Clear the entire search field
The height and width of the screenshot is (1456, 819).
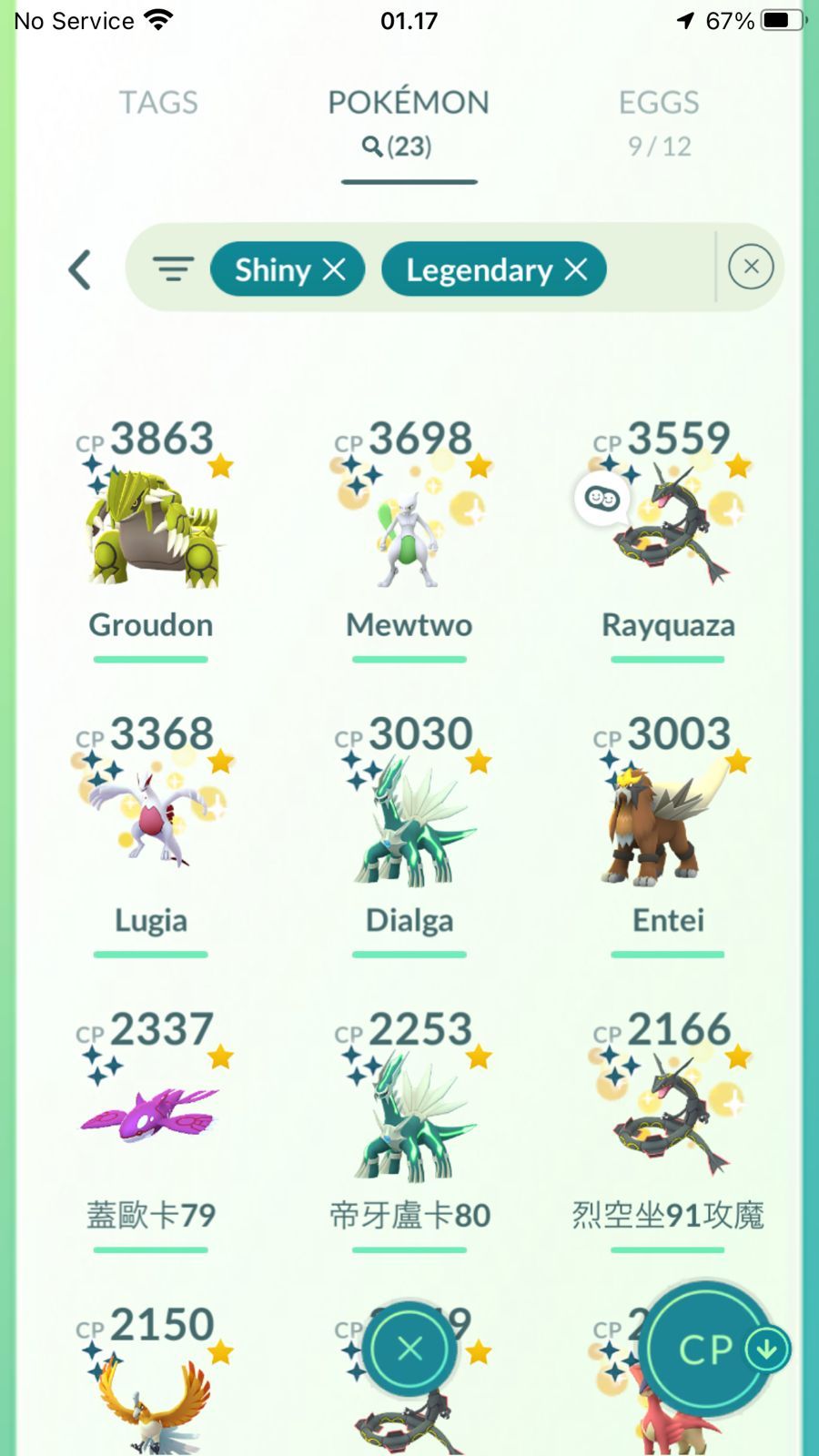751,267
